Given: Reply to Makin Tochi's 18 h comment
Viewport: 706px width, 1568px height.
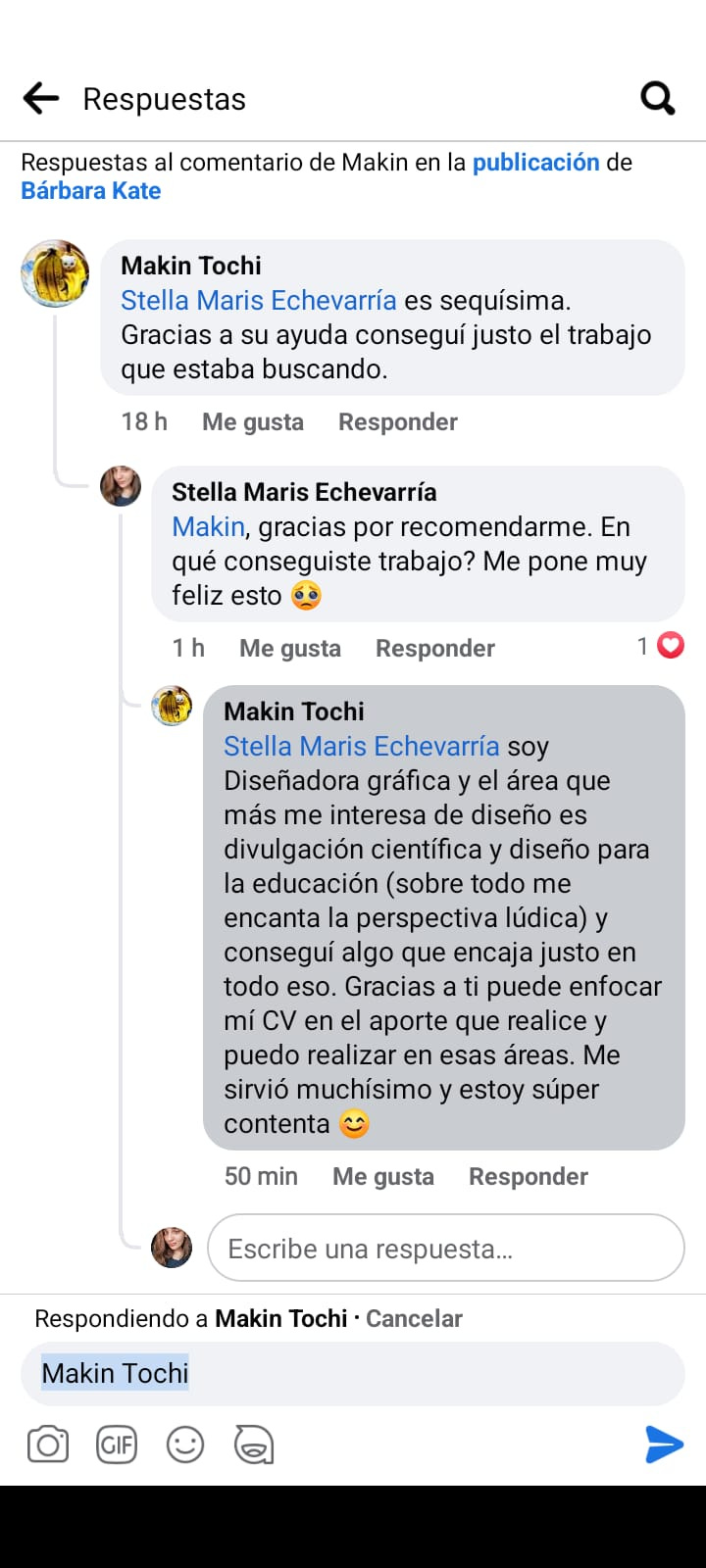Looking at the screenshot, I should (397, 422).
